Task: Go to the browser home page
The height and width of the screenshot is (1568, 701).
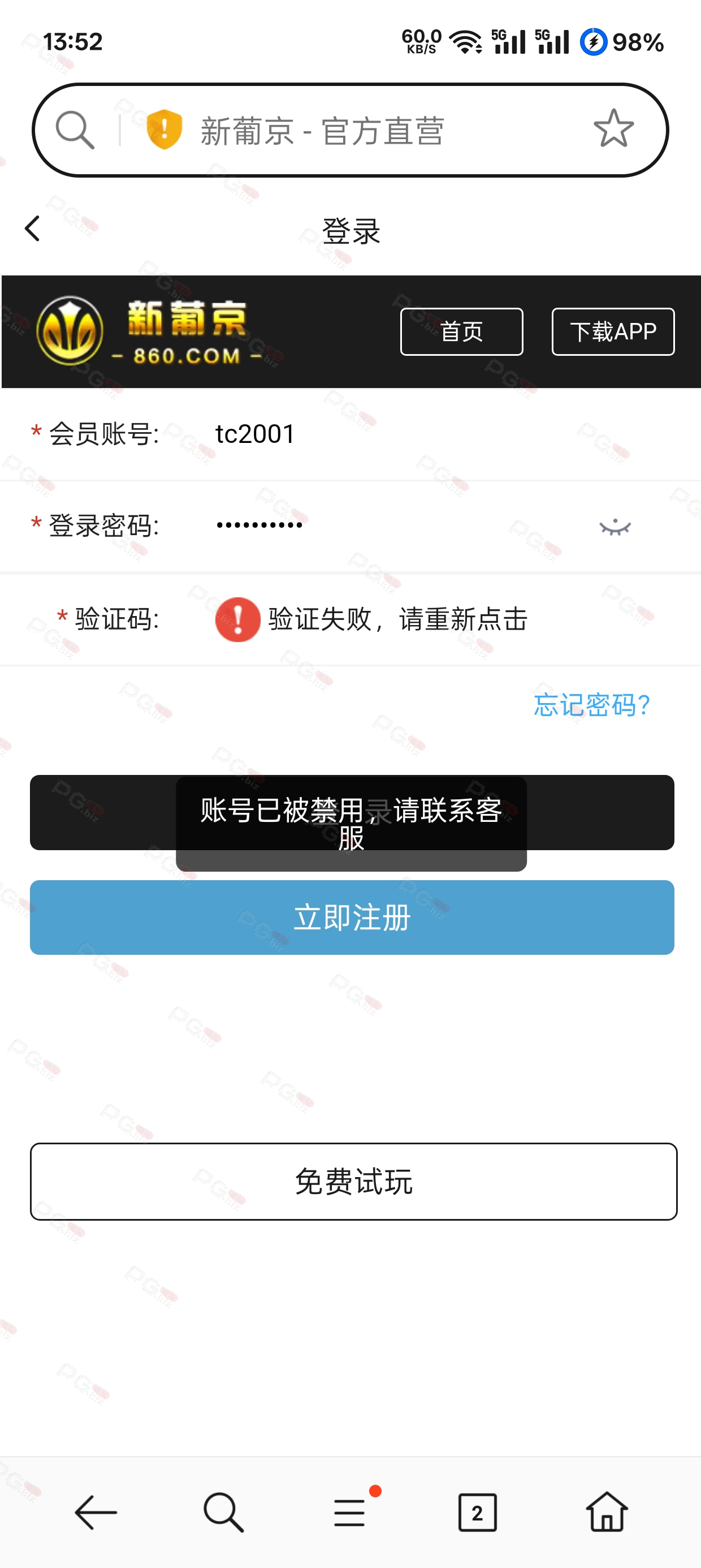Action: tap(607, 1511)
